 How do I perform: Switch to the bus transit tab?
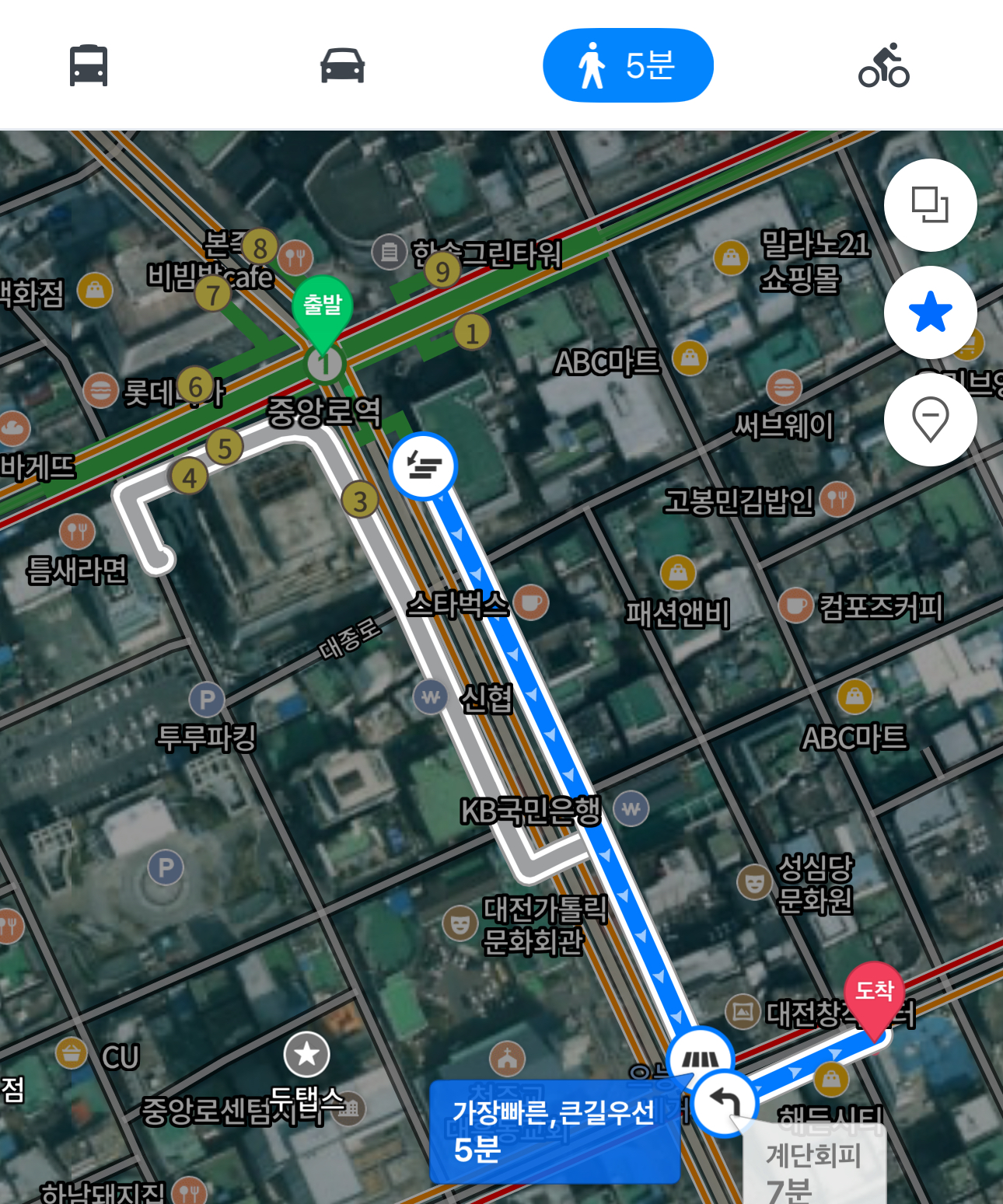pos(89,65)
